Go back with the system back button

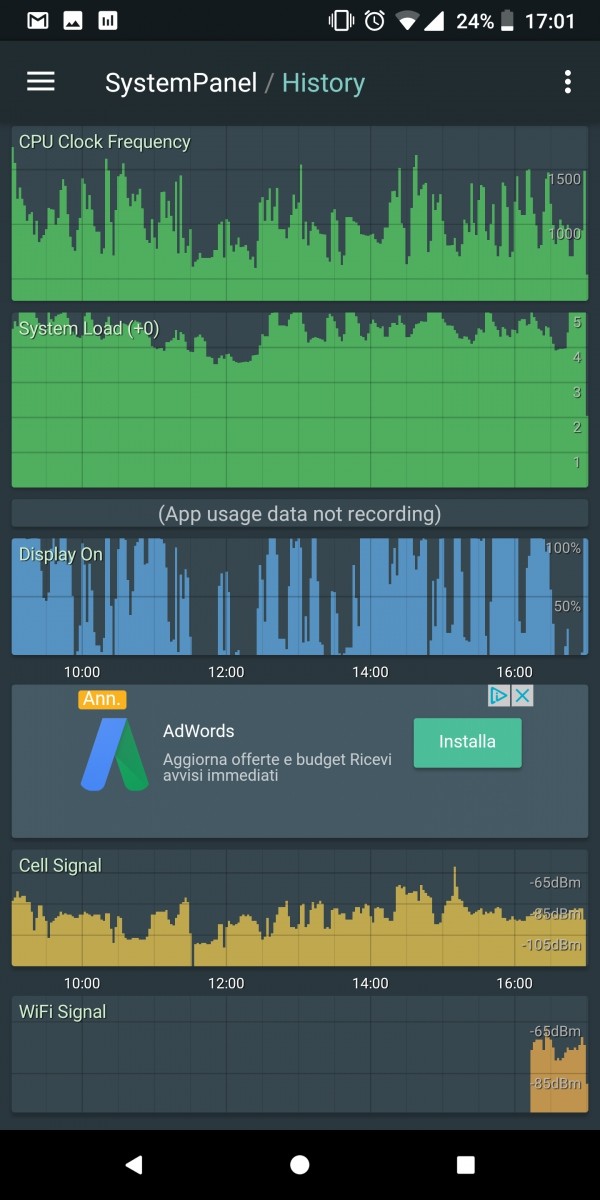coord(134,1164)
